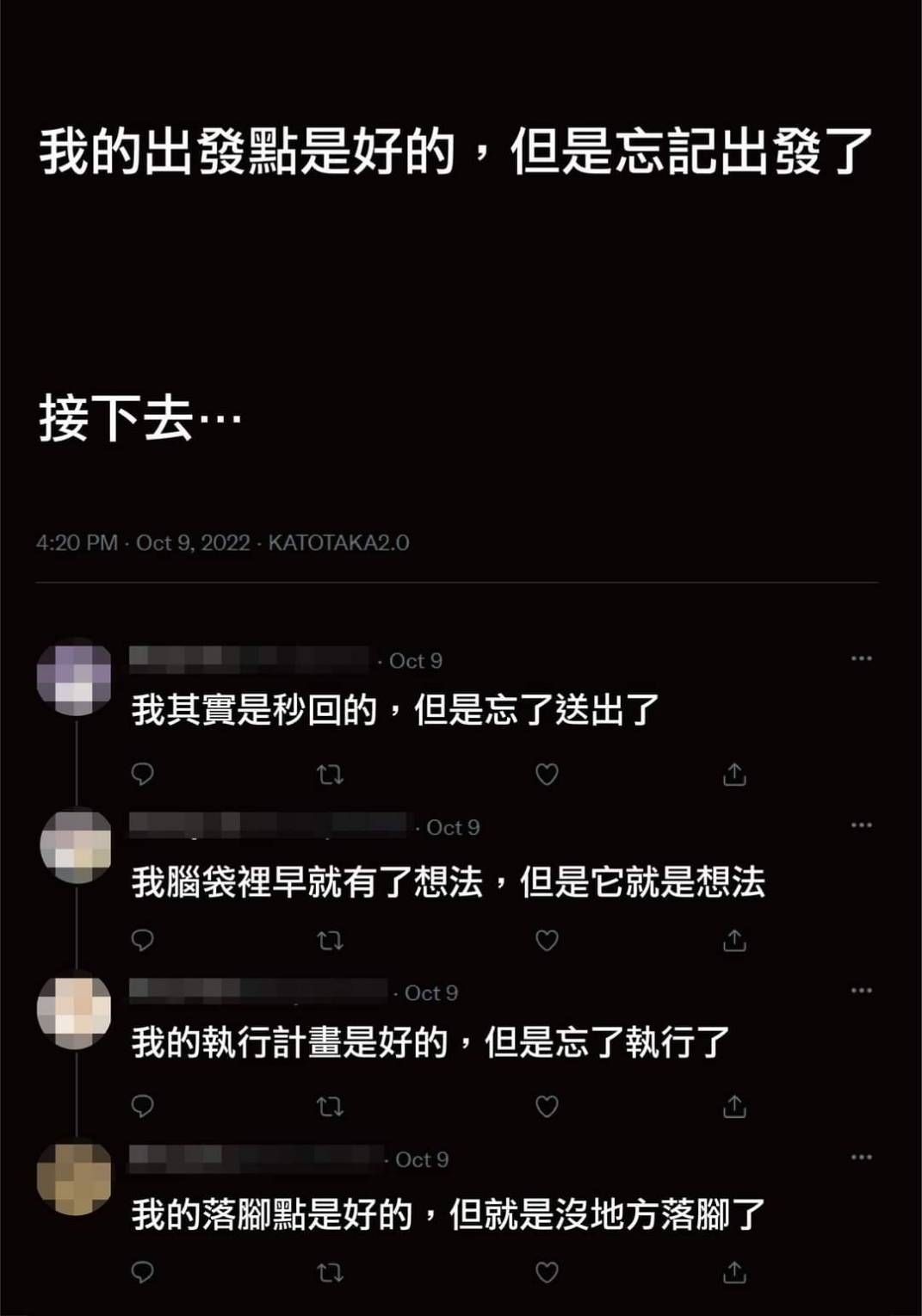Open overflow menu for 我的執行計畫是好的 reply

[861, 991]
